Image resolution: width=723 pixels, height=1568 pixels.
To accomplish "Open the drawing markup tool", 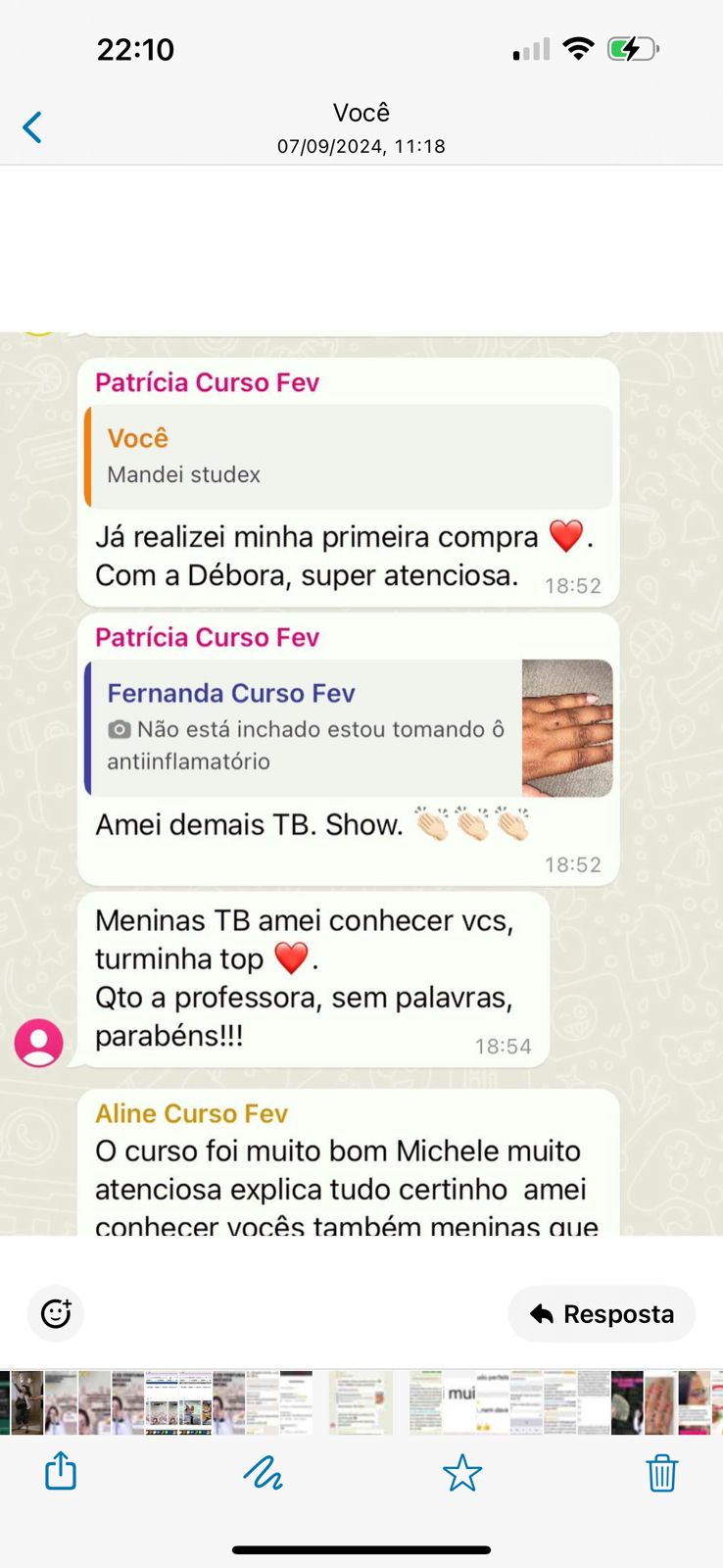I will point(263,1472).
